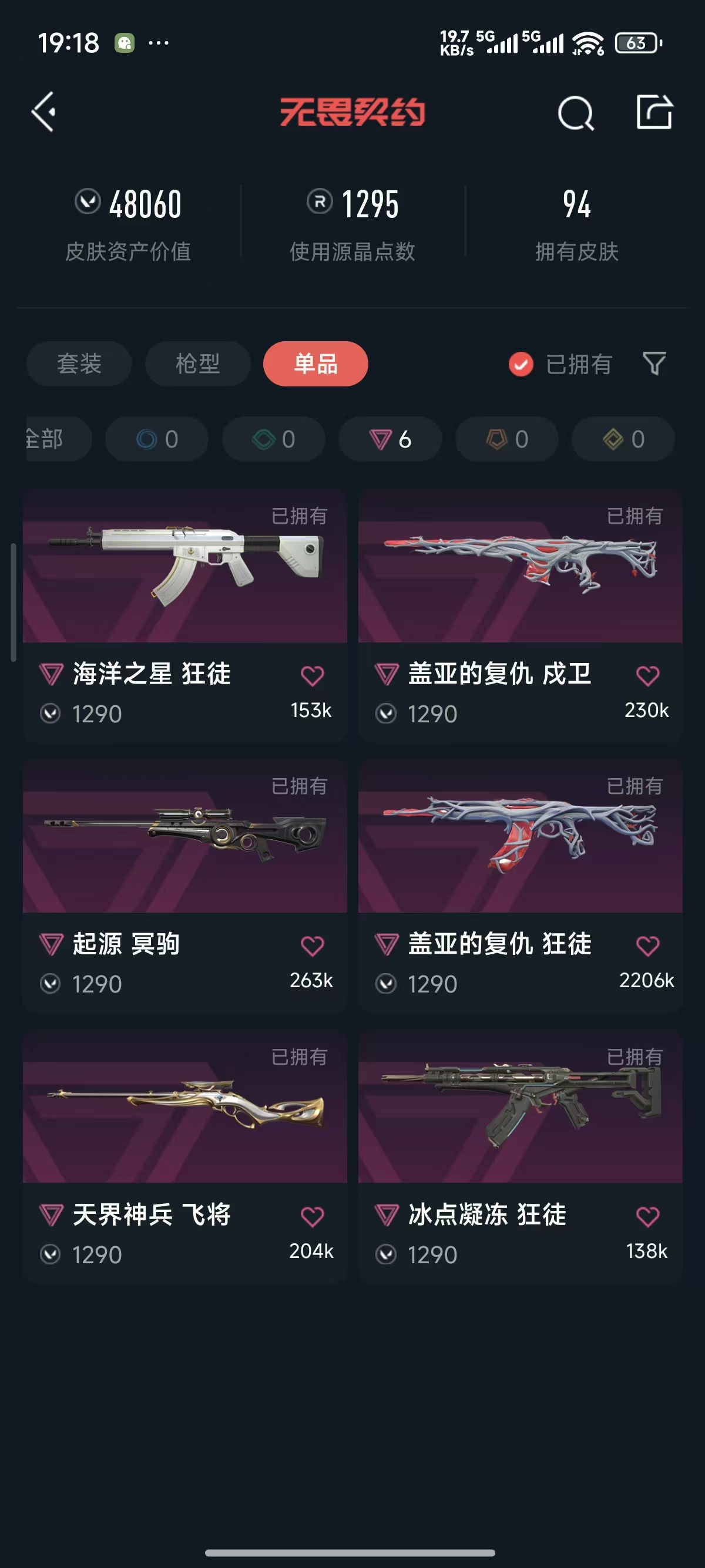The image size is (705, 1568).
Task: Open the funnel filter options
Action: (x=654, y=364)
